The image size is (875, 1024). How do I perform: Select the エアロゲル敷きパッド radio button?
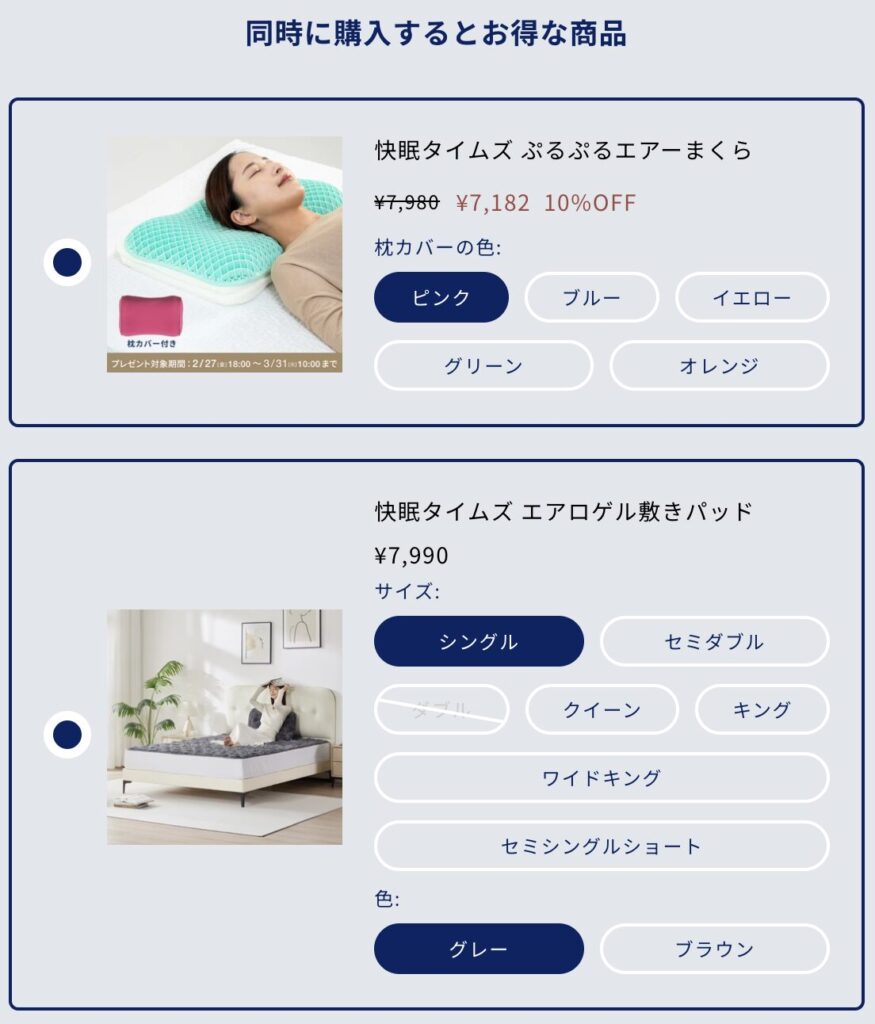(67, 735)
